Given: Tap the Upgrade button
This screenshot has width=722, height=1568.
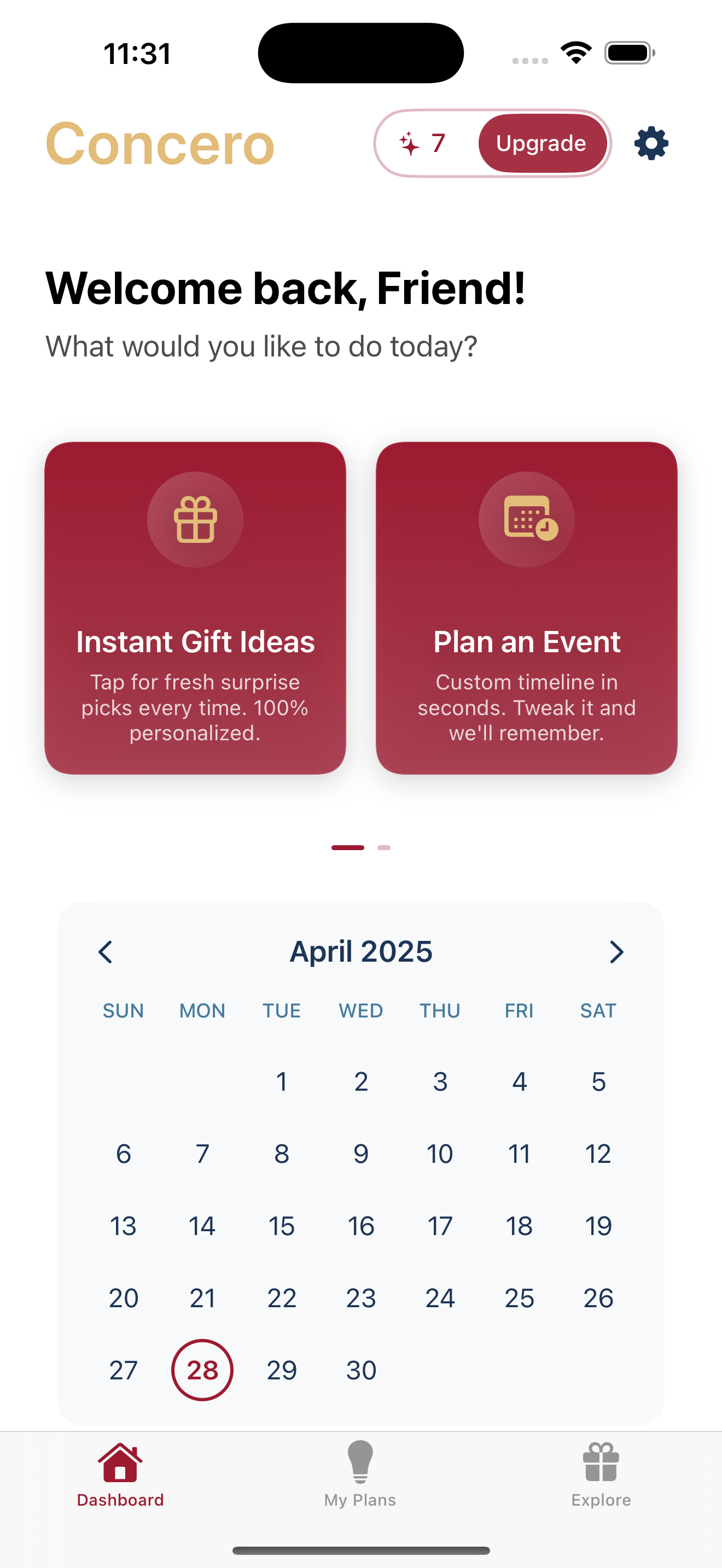Looking at the screenshot, I should pyautogui.click(x=541, y=144).
